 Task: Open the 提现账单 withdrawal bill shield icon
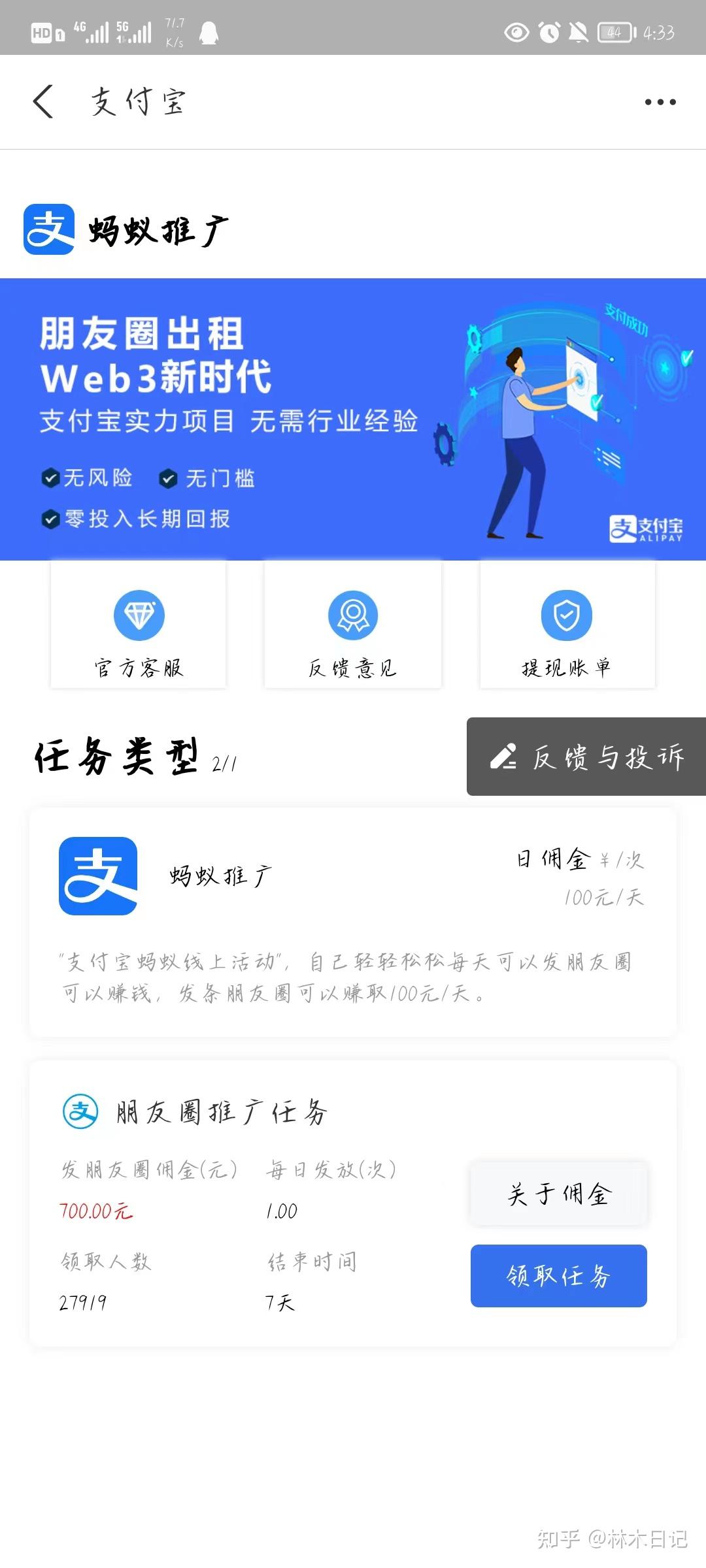[x=566, y=615]
